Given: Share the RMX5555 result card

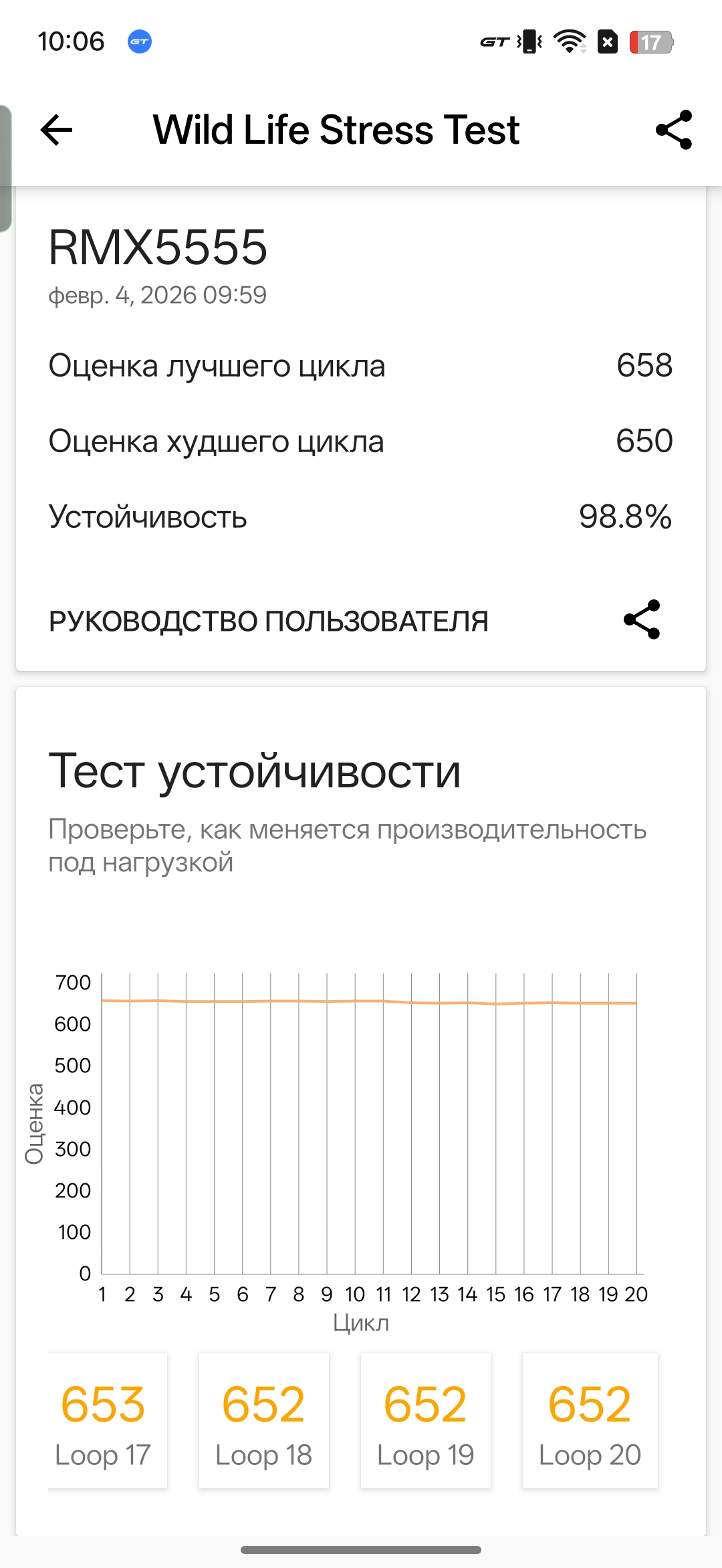Looking at the screenshot, I should 642,619.
